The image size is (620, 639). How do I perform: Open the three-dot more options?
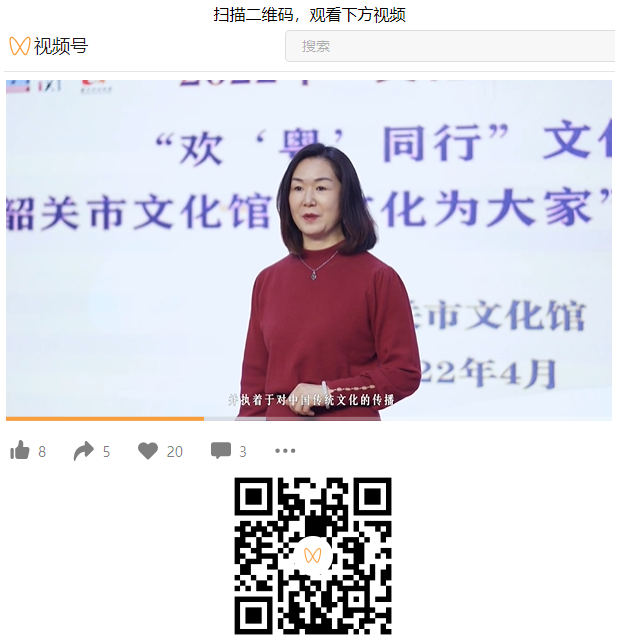tap(285, 451)
